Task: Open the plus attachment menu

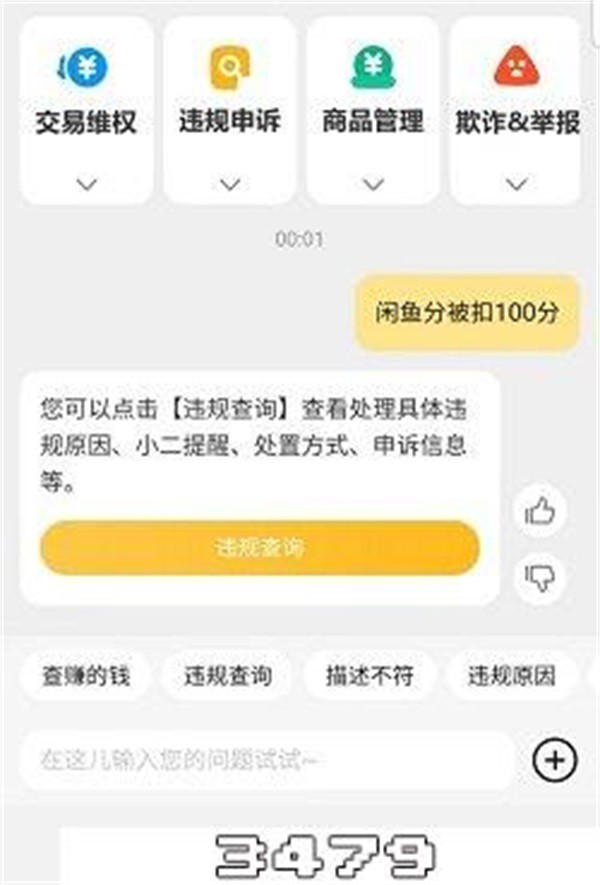Action: click(x=555, y=760)
